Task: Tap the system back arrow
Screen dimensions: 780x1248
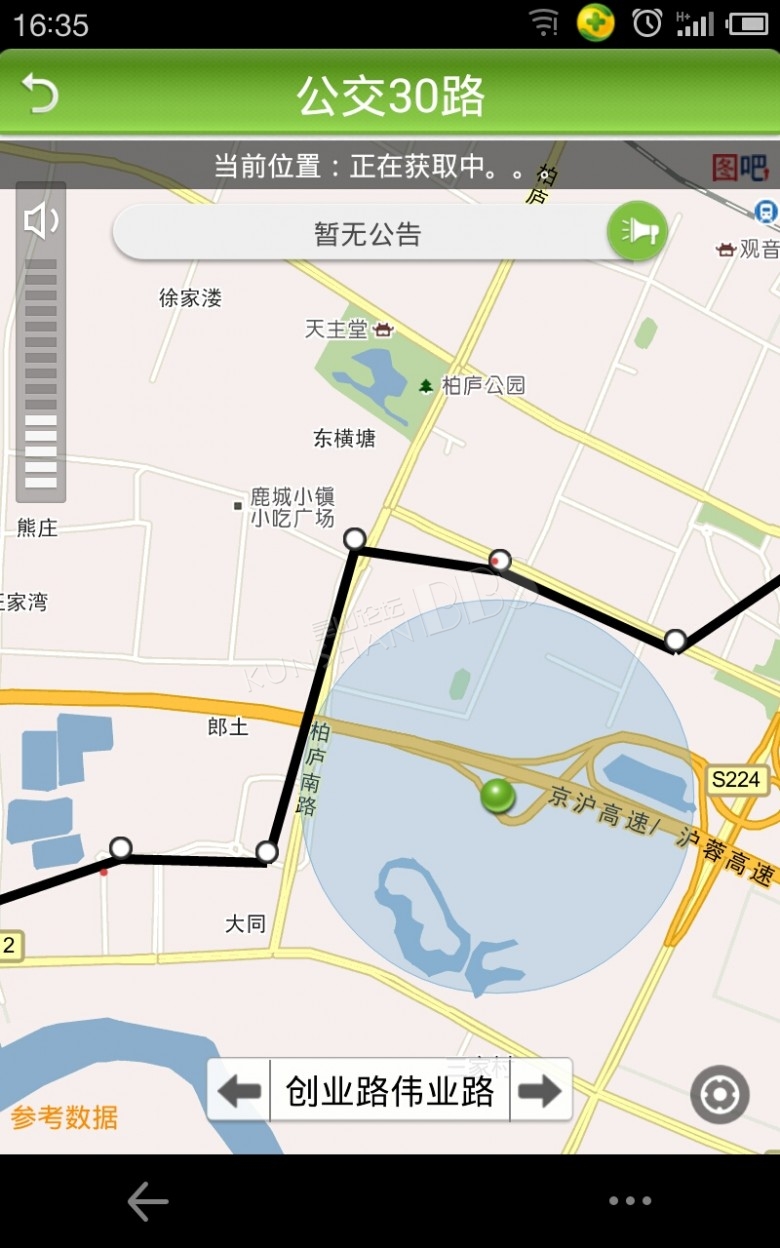Action: [x=147, y=1201]
